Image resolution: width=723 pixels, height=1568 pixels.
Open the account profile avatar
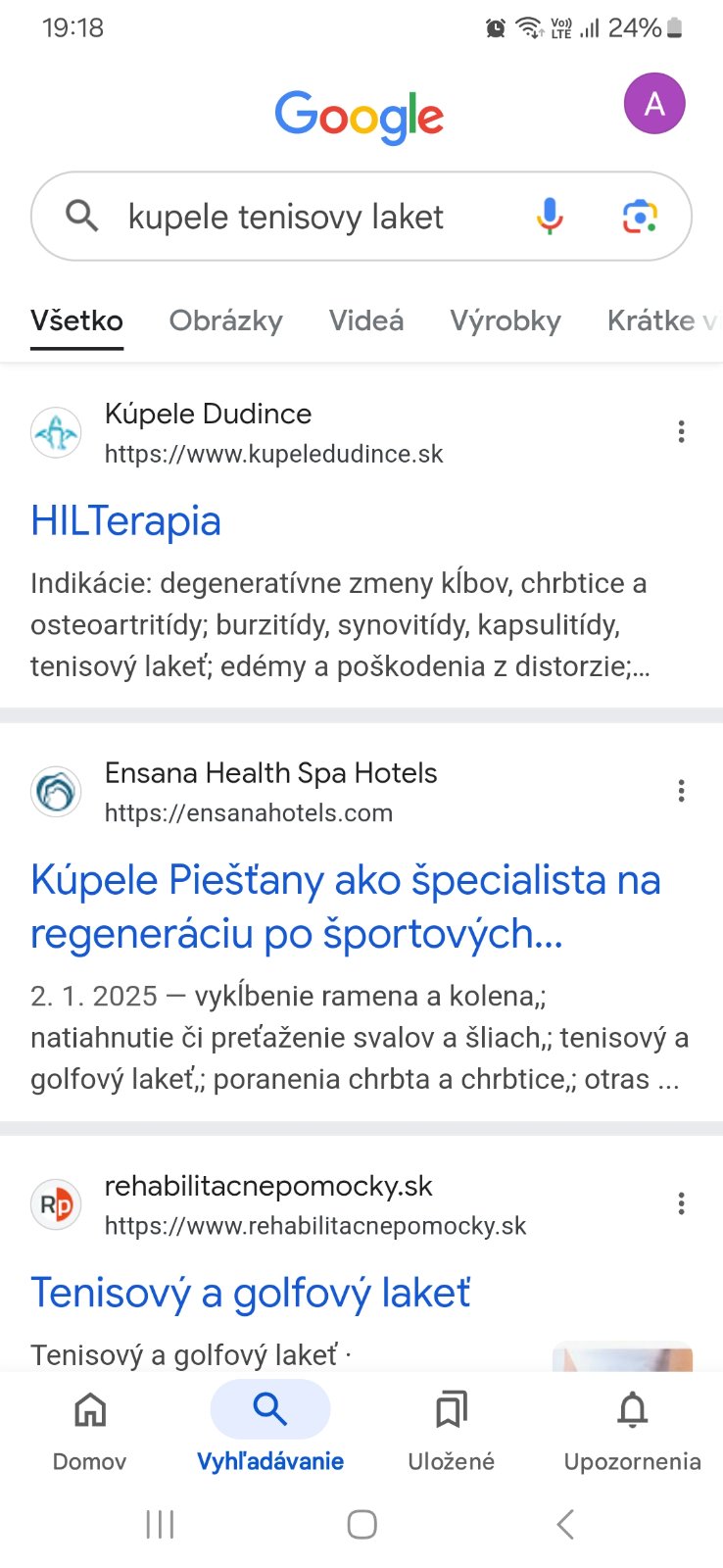click(653, 104)
